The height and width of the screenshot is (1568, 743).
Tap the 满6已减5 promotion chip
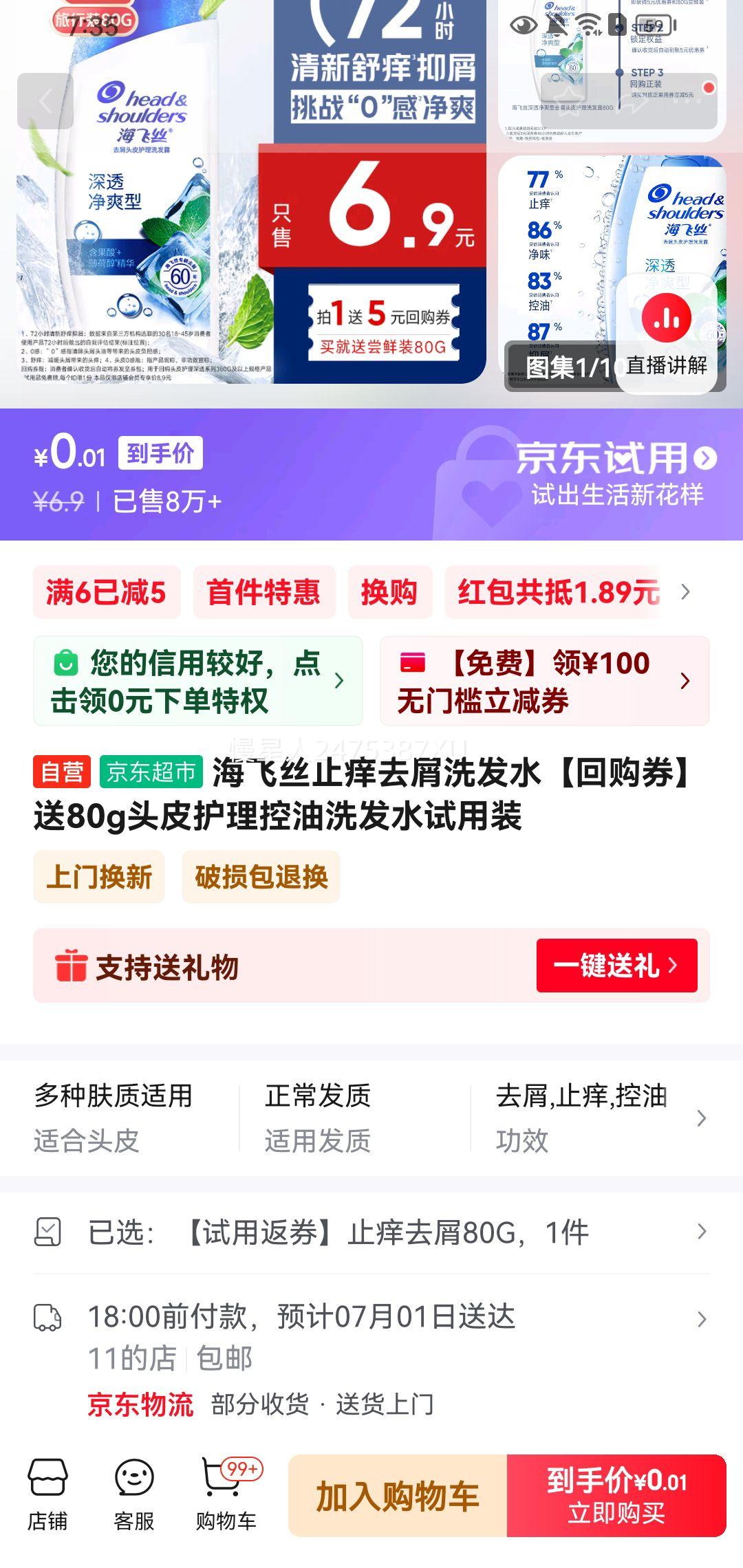pos(107,592)
